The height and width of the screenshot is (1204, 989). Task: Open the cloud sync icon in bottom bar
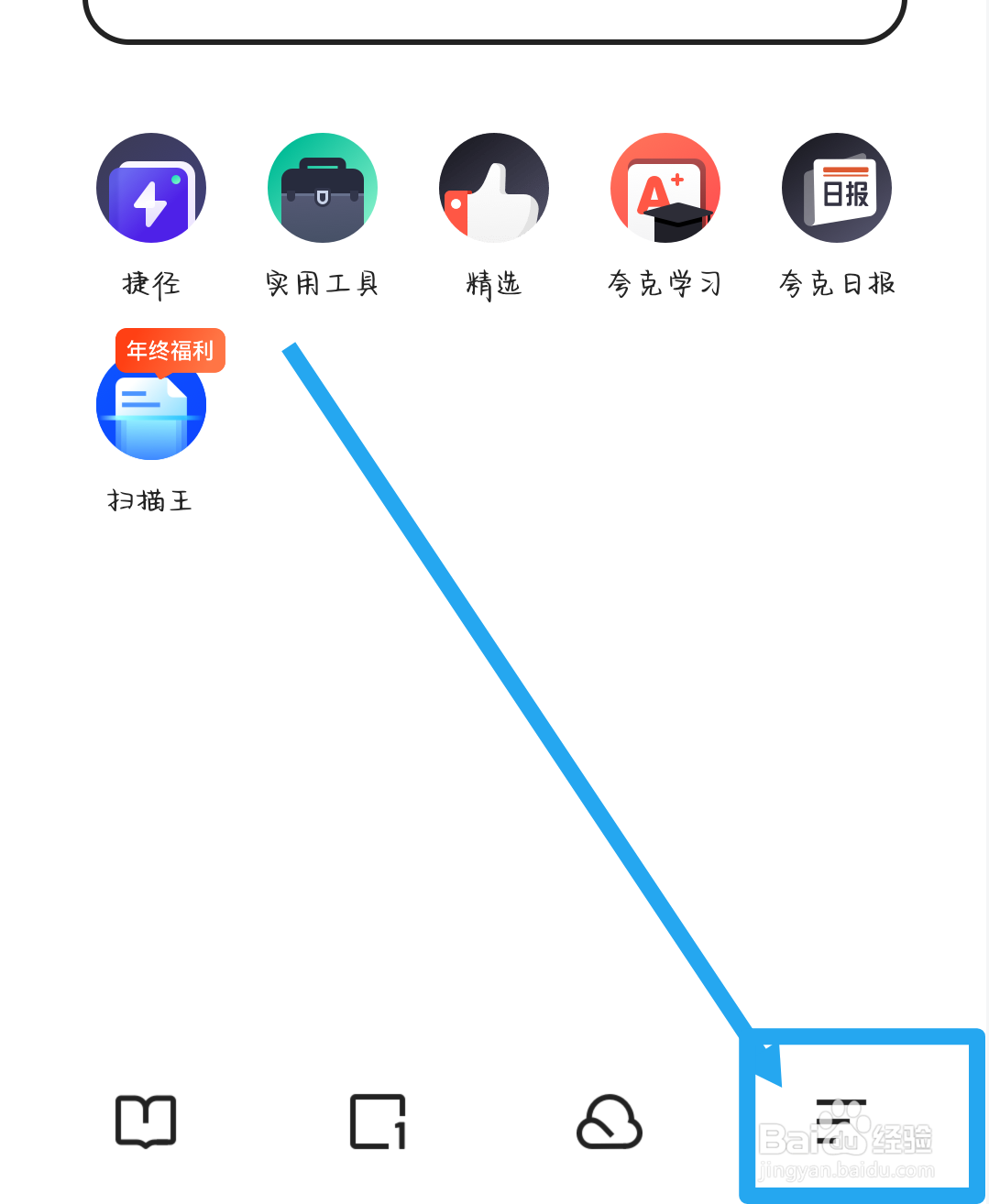point(607,1121)
